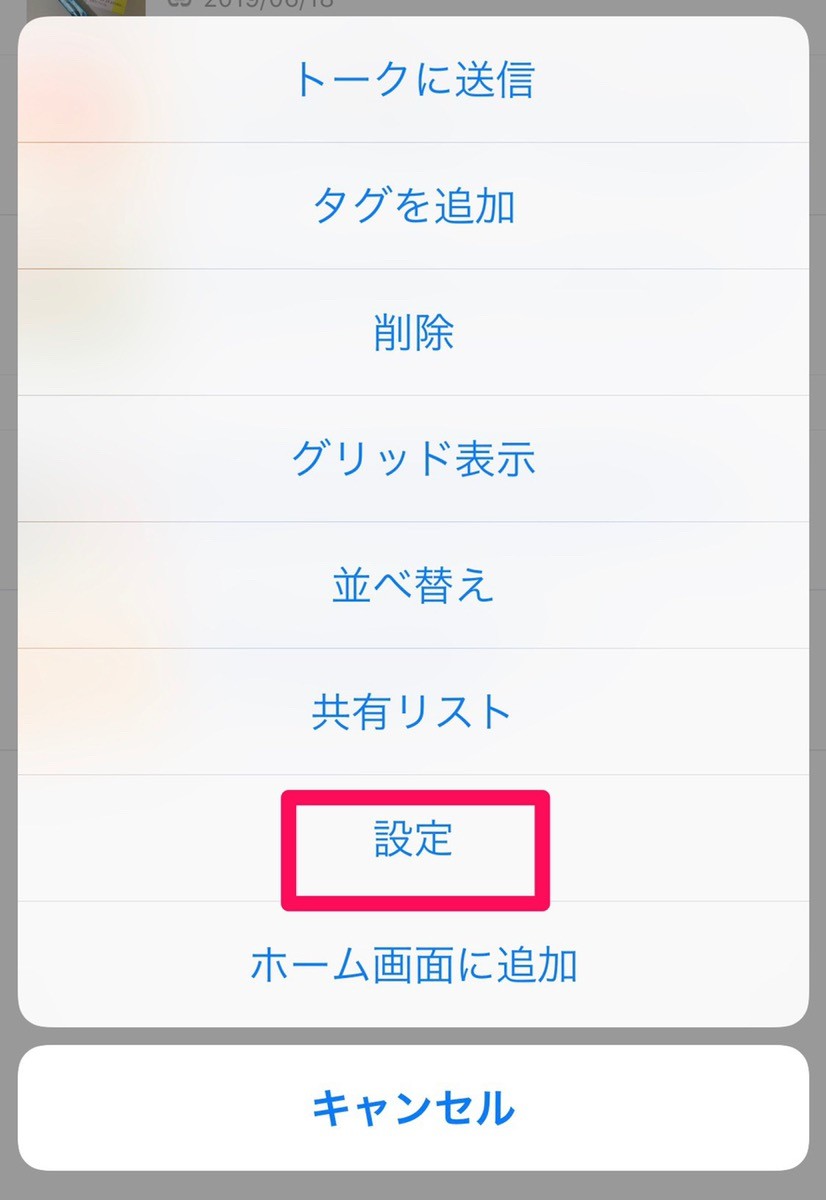Switch to グリッド表示 grid view

pos(413,458)
